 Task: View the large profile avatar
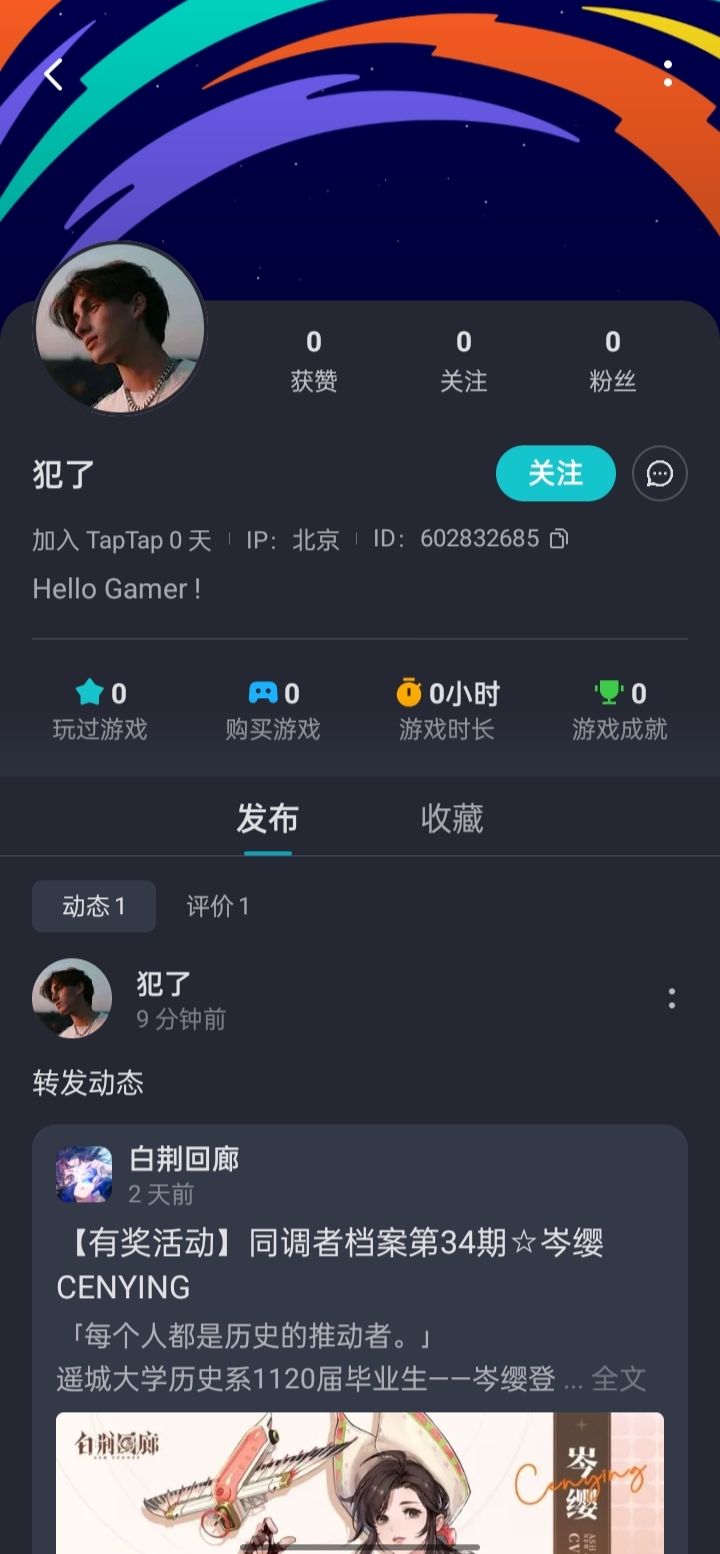(x=120, y=327)
